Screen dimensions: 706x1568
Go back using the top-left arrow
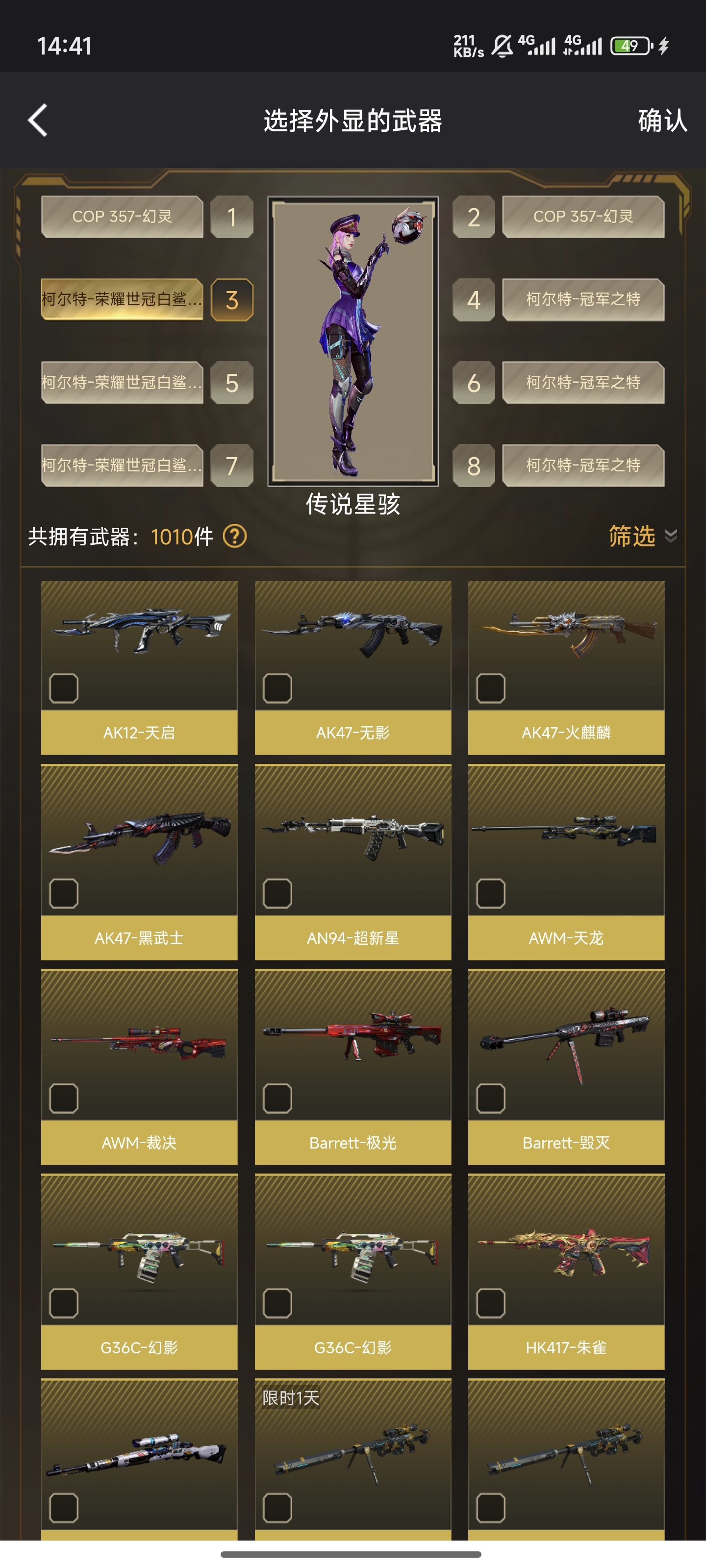[x=38, y=120]
